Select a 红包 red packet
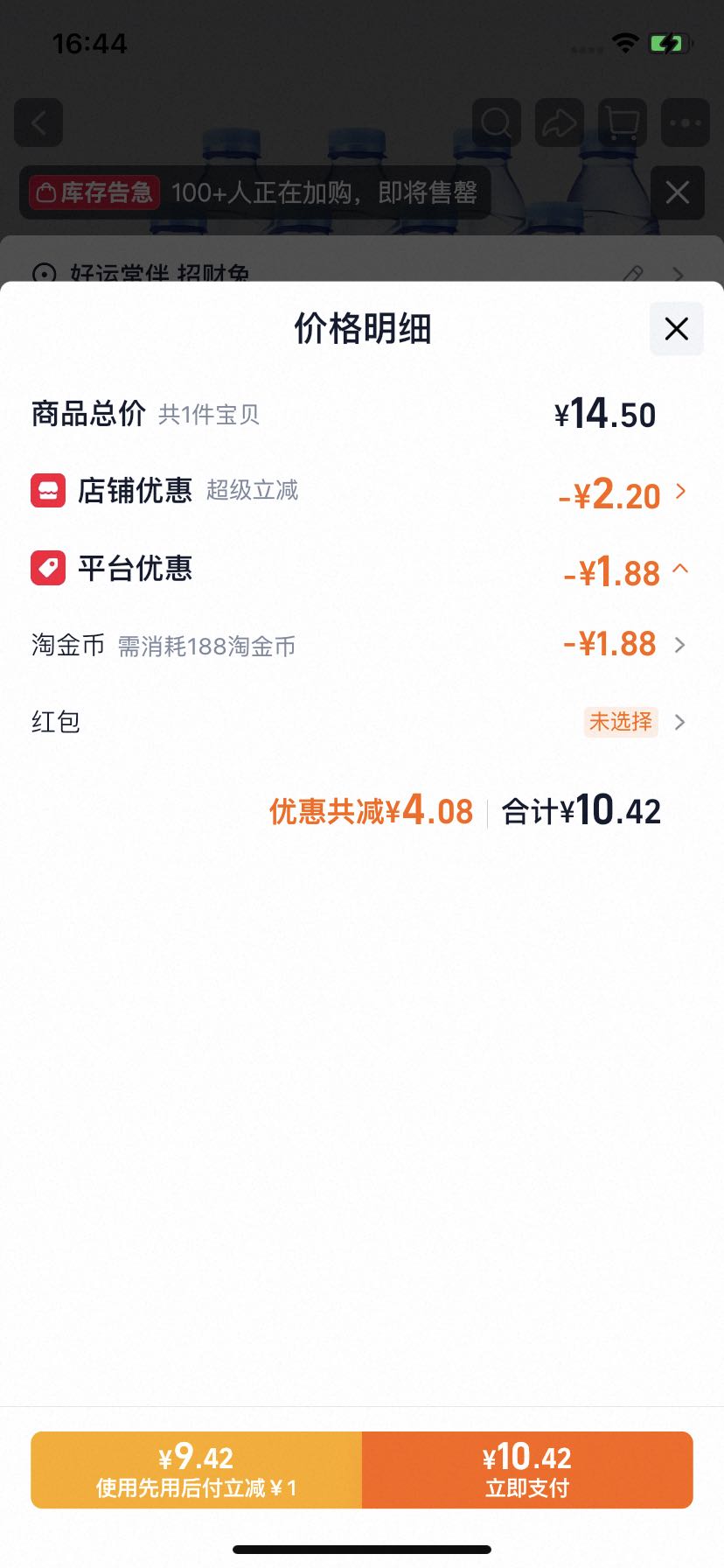This screenshot has height=1568, width=724. pyautogui.click(x=360, y=722)
